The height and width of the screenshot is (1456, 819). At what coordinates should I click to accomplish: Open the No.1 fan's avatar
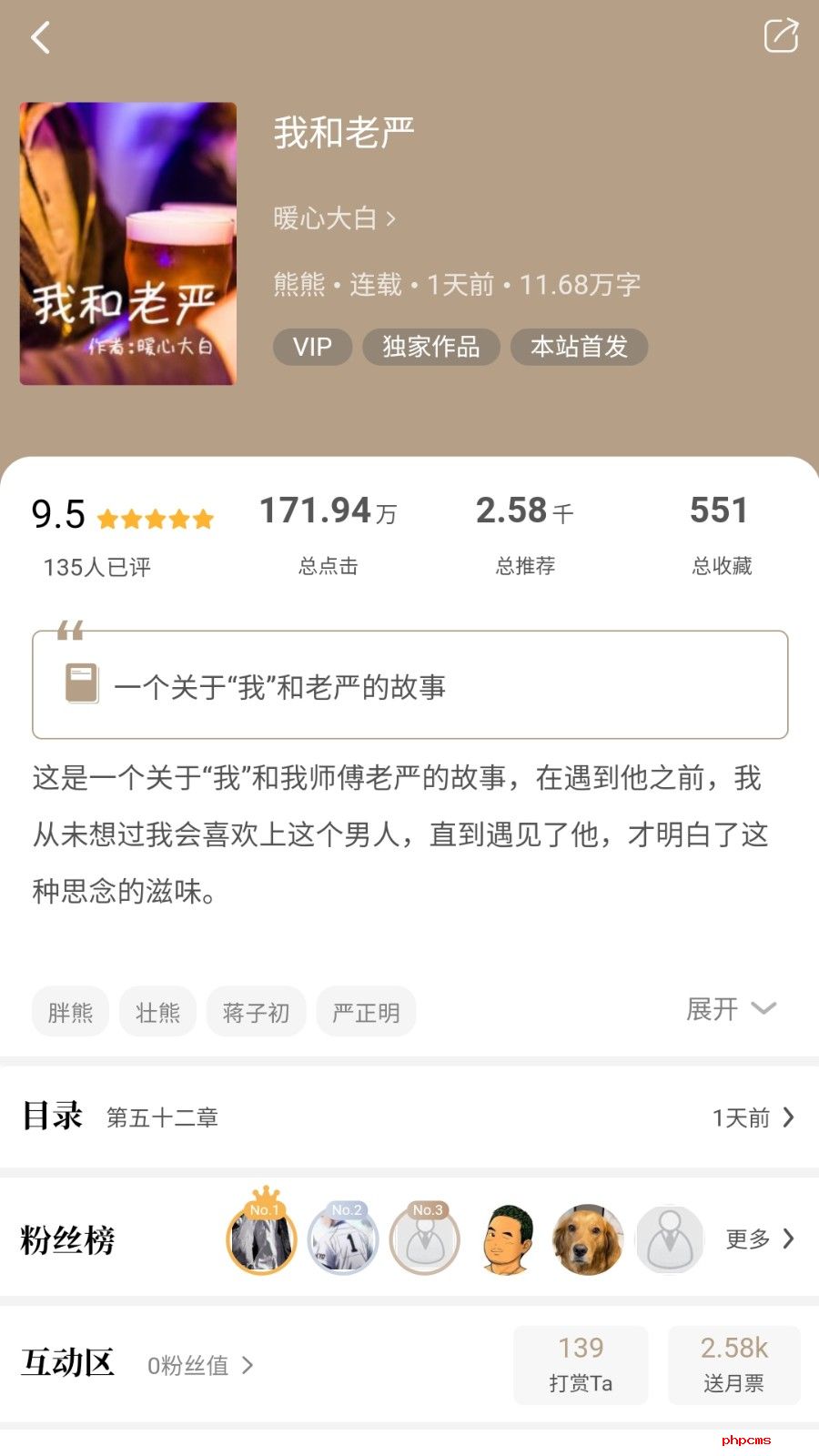tap(262, 1238)
